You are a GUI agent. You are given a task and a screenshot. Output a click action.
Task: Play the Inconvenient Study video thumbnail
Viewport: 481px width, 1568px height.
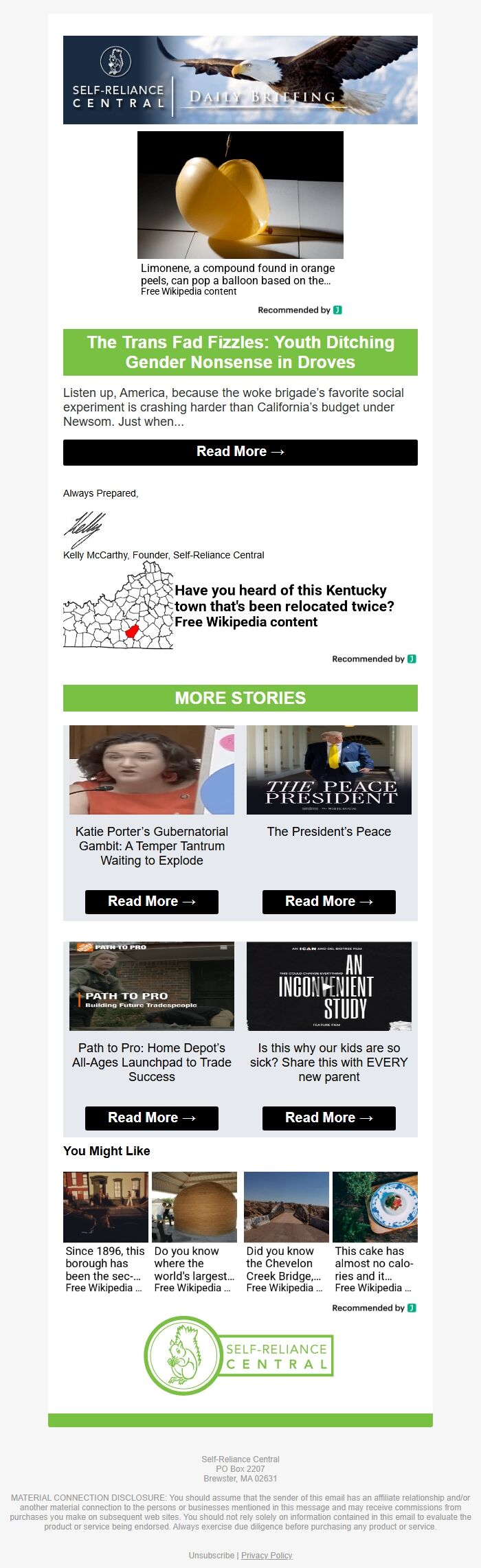(x=328, y=986)
